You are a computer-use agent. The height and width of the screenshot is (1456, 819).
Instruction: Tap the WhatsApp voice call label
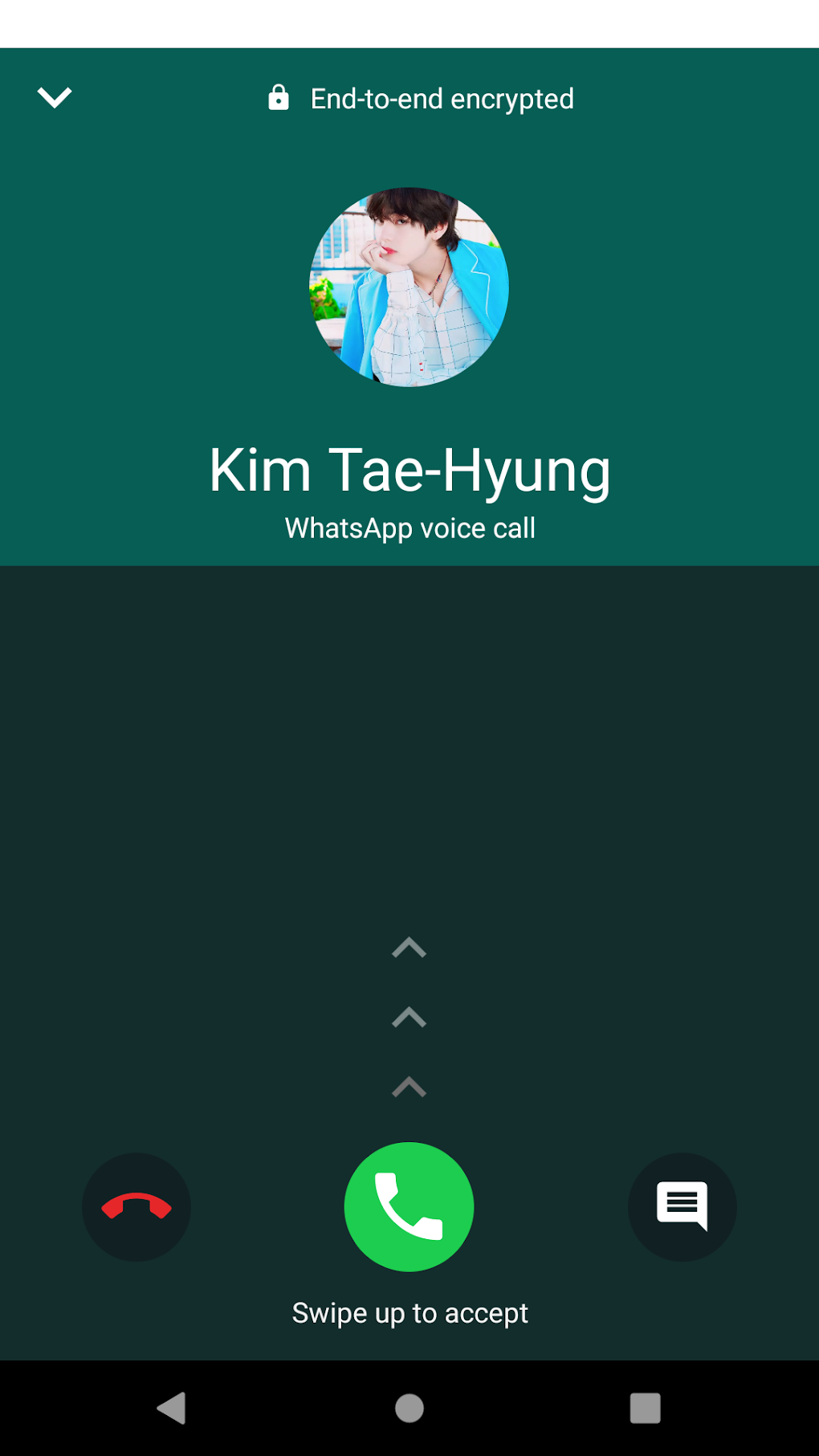click(x=410, y=528)
